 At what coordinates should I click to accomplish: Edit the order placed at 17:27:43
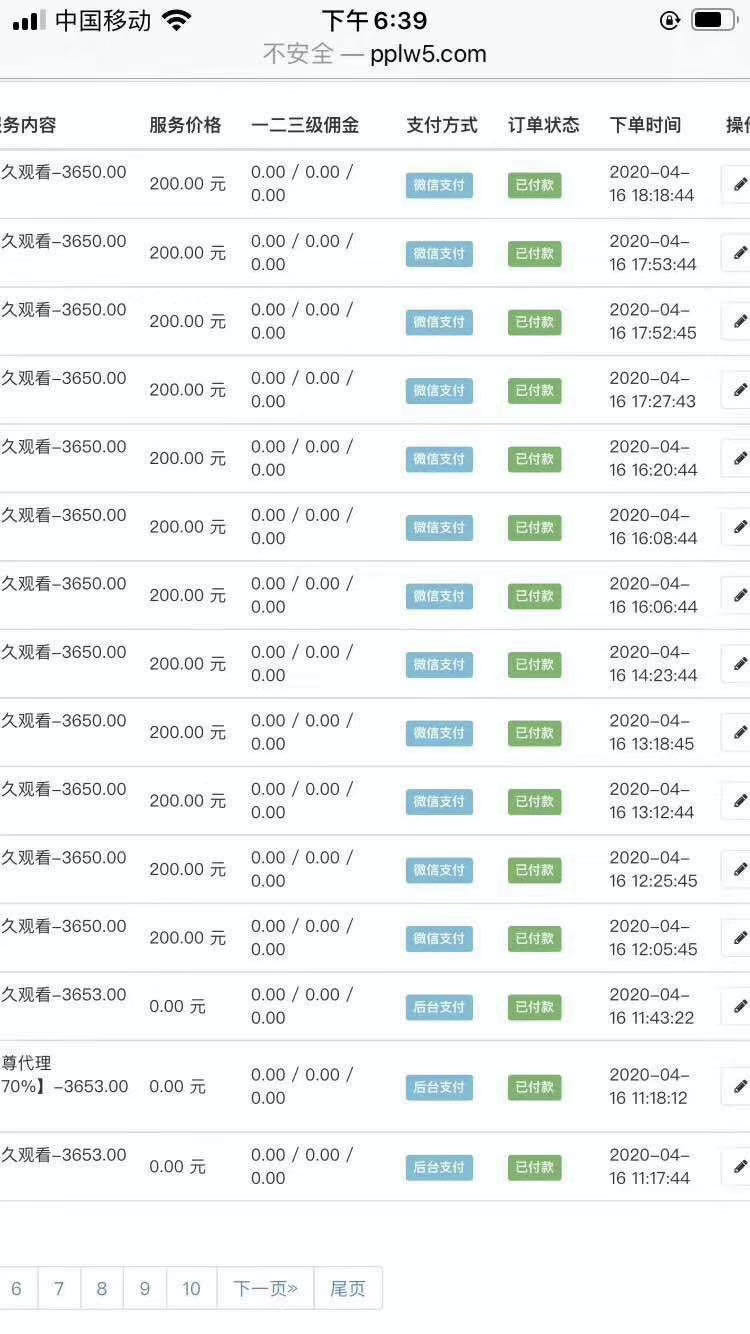(x=738, y=390)
